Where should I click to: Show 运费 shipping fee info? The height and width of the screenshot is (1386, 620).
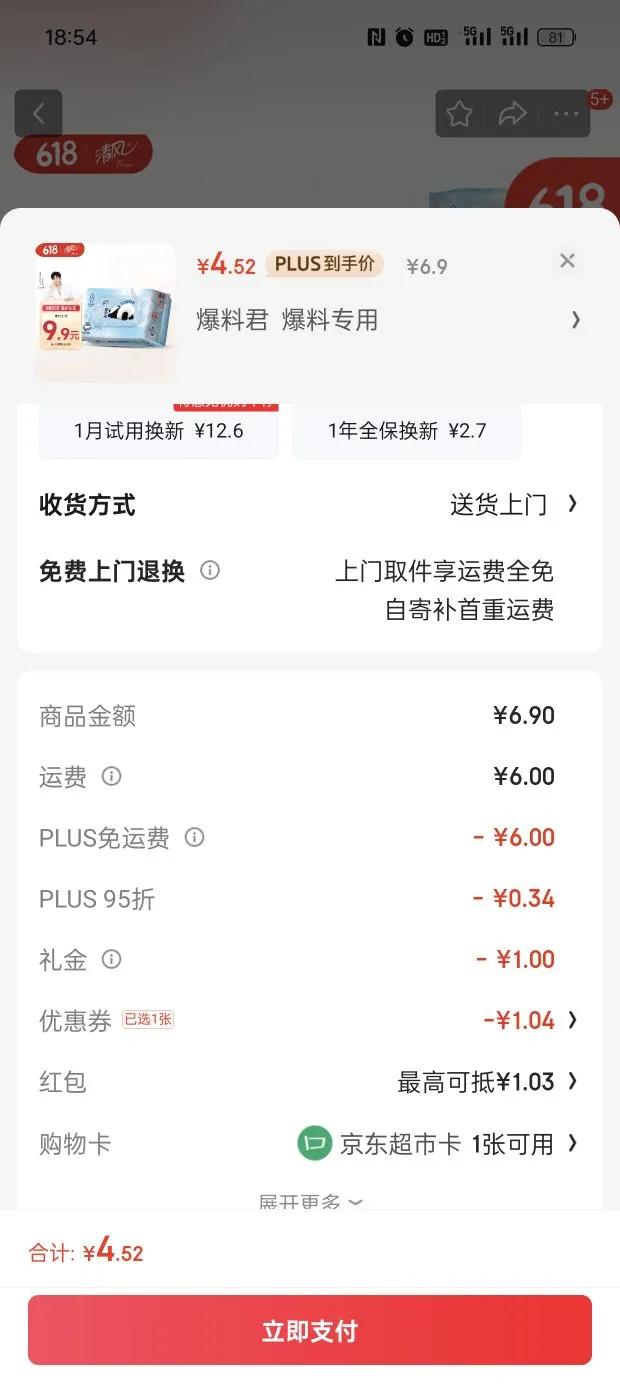click(112, 776)
